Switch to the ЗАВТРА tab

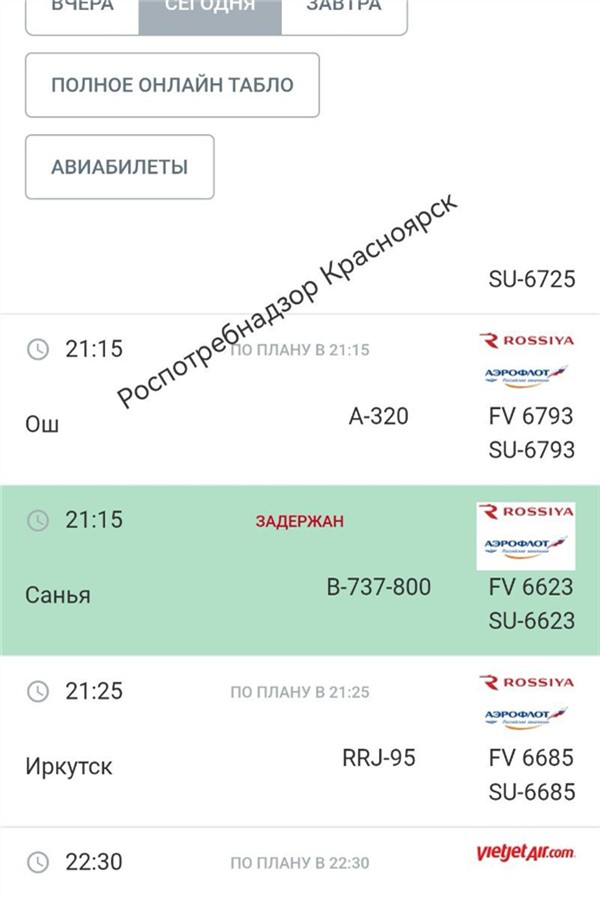(x=344, y=10)
